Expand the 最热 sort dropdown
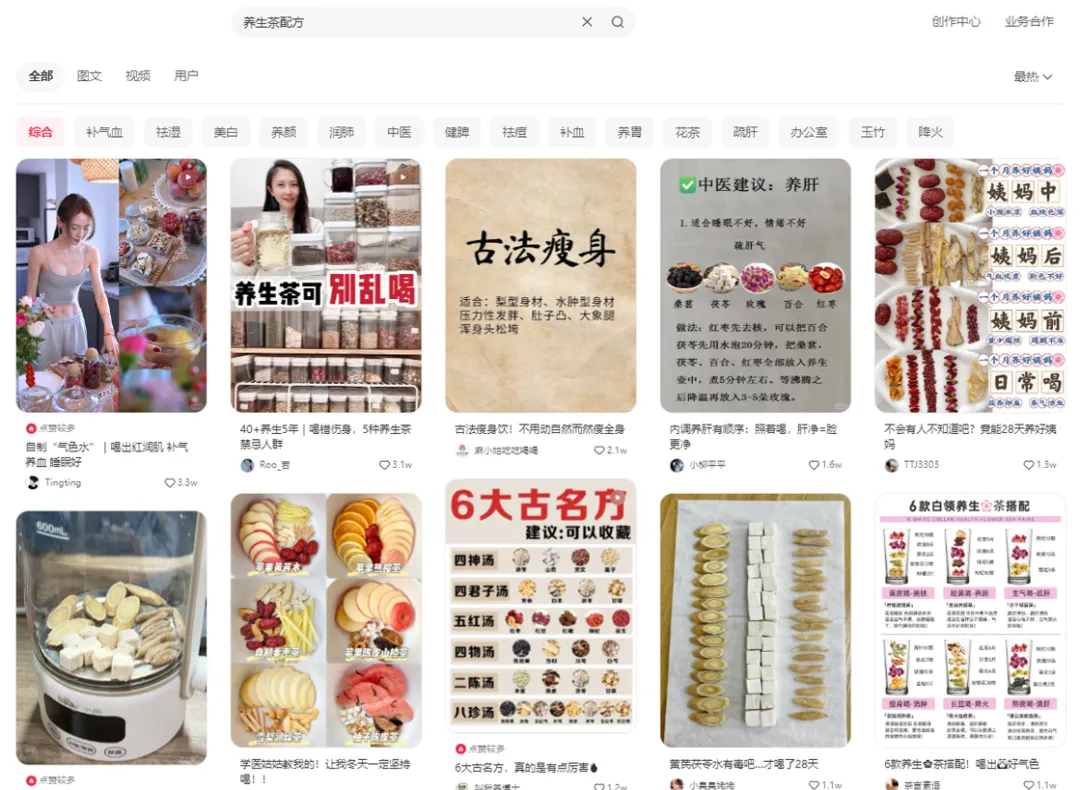This screenshot has width=1080, height=790. 1033,77
